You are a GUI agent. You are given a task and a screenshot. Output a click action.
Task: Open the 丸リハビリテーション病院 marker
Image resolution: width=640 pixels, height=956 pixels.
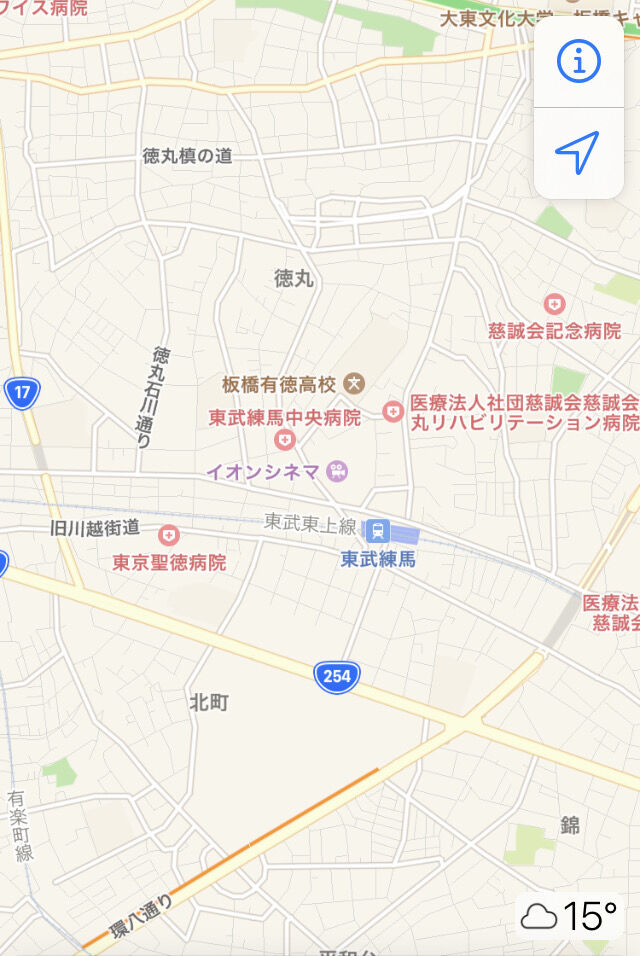click(x=393, y=412)
